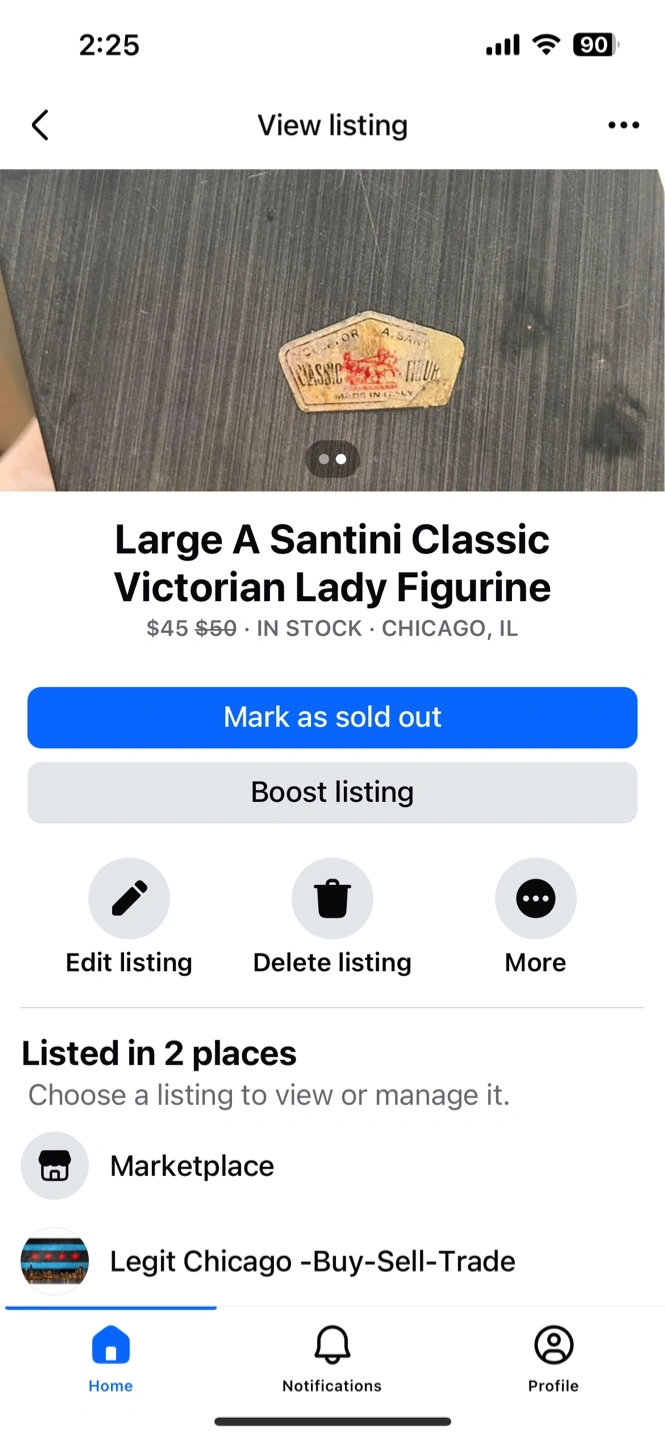The height and width of the screenshot is (1440, 665).
Task: Open Legit Chicago -Buy-Sell-Trade listing
Action: coord(310,1261)
